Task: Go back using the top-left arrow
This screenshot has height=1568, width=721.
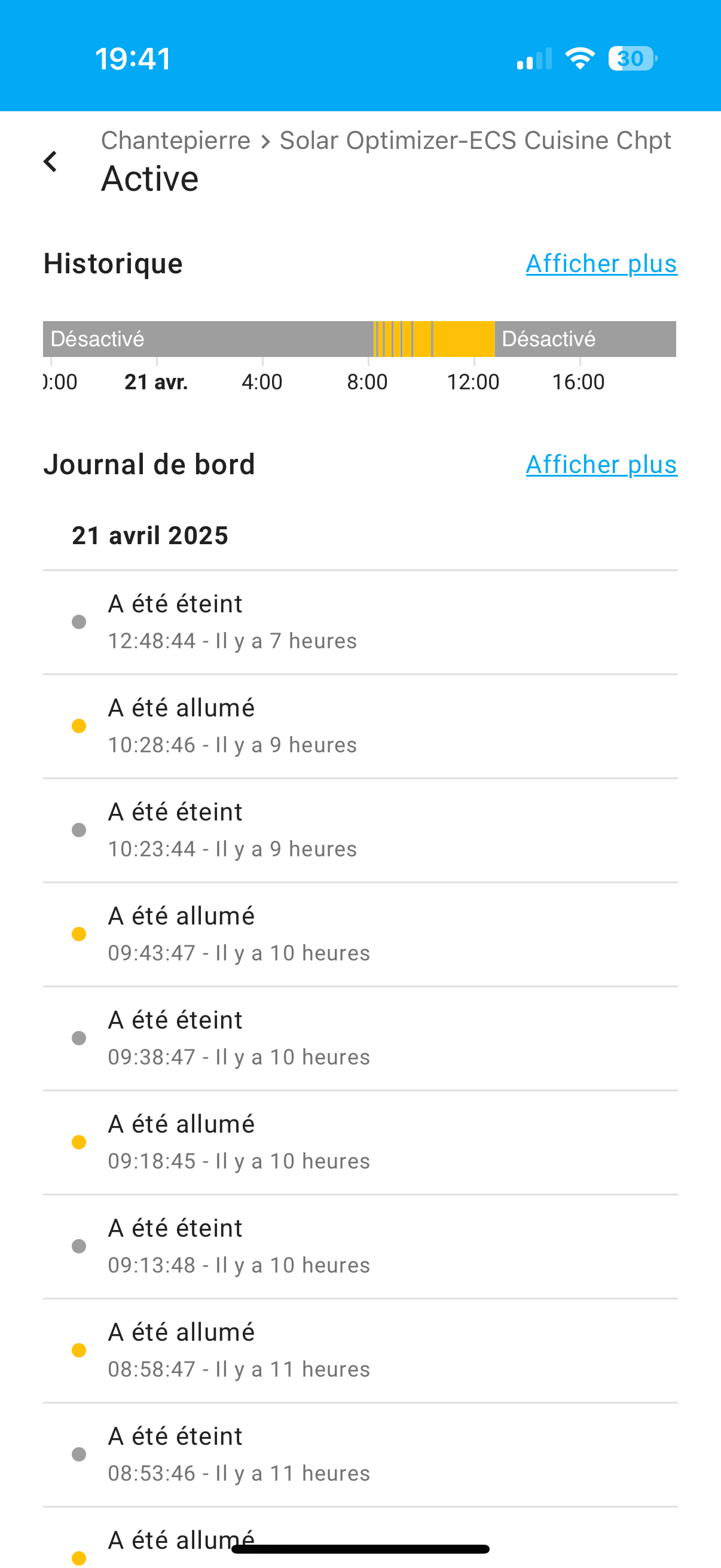Action: click(x=50, y=161)
